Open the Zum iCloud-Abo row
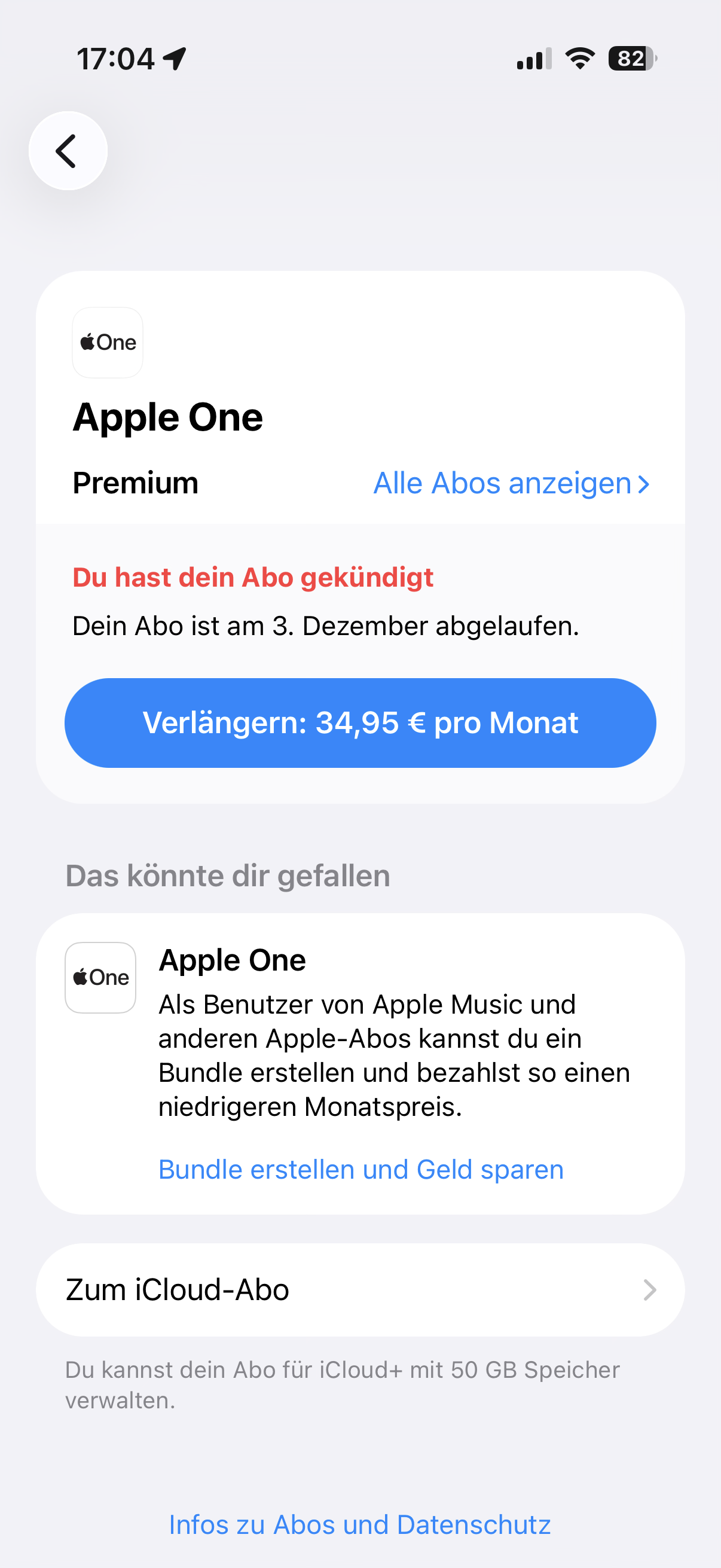721x1568 pixels. (x=360, y=1289)
